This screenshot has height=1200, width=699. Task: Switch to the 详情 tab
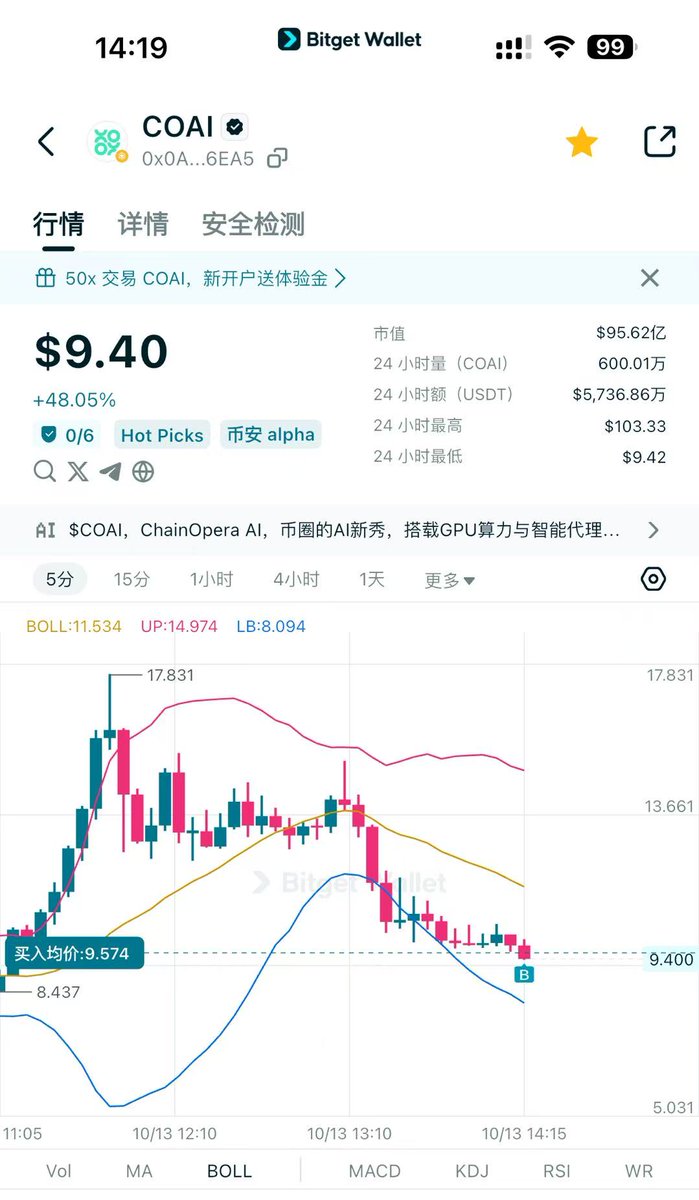(143, 224)
